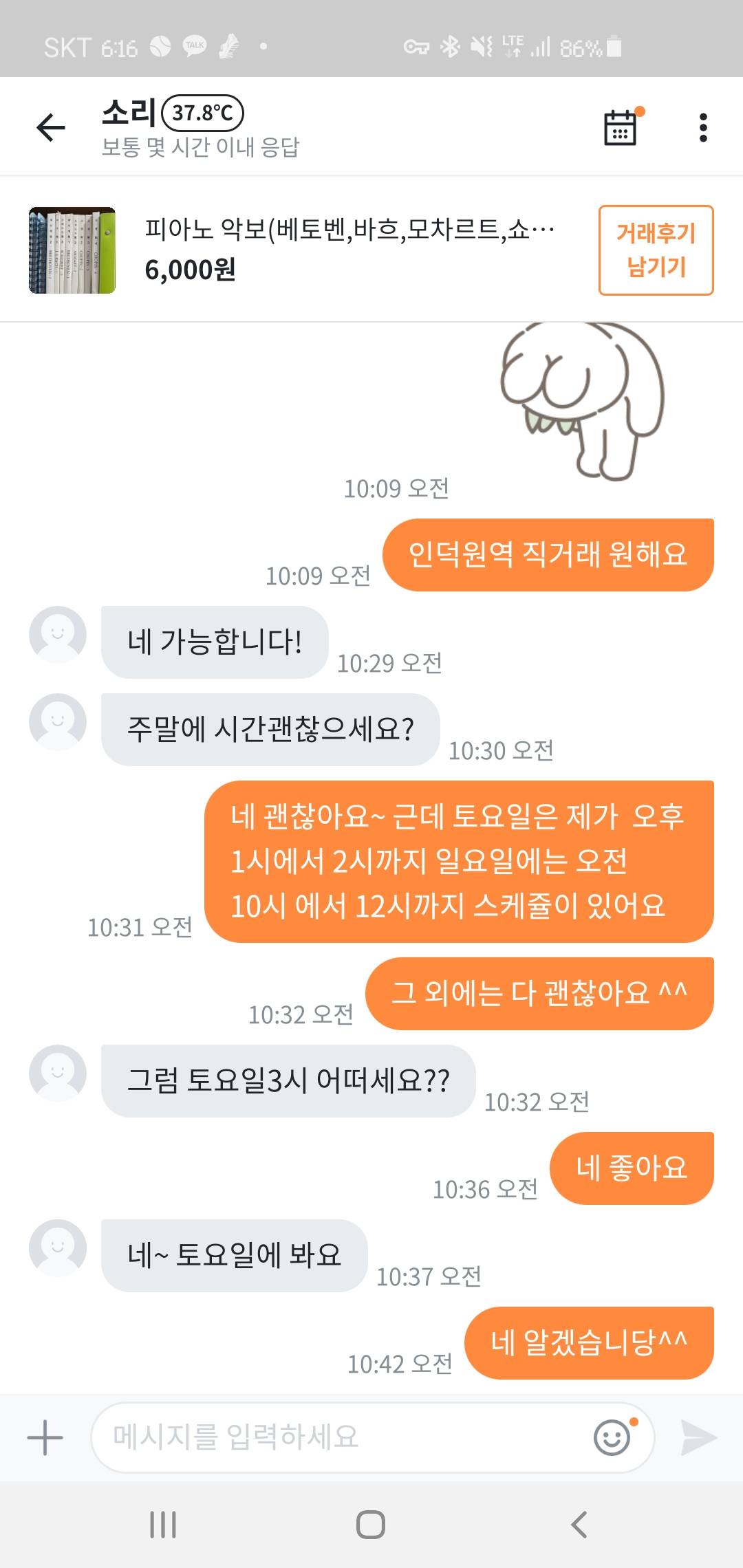View profile avatar beside 네 가능합니다!
This screenshot has height=1568, width=743.
pyautogui.click(x=58, y=635)
